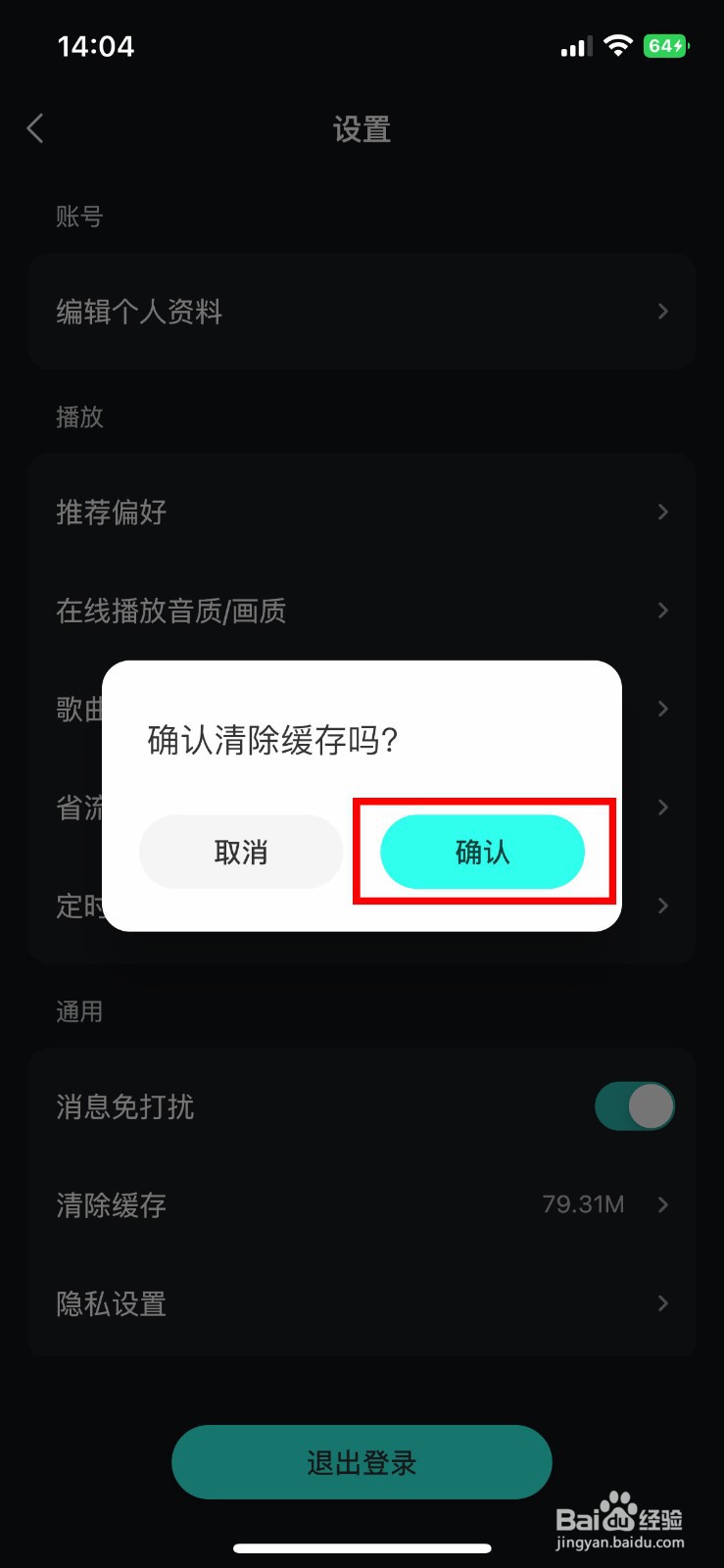Log out using the 退出登录 button

tap(362, 1461)
